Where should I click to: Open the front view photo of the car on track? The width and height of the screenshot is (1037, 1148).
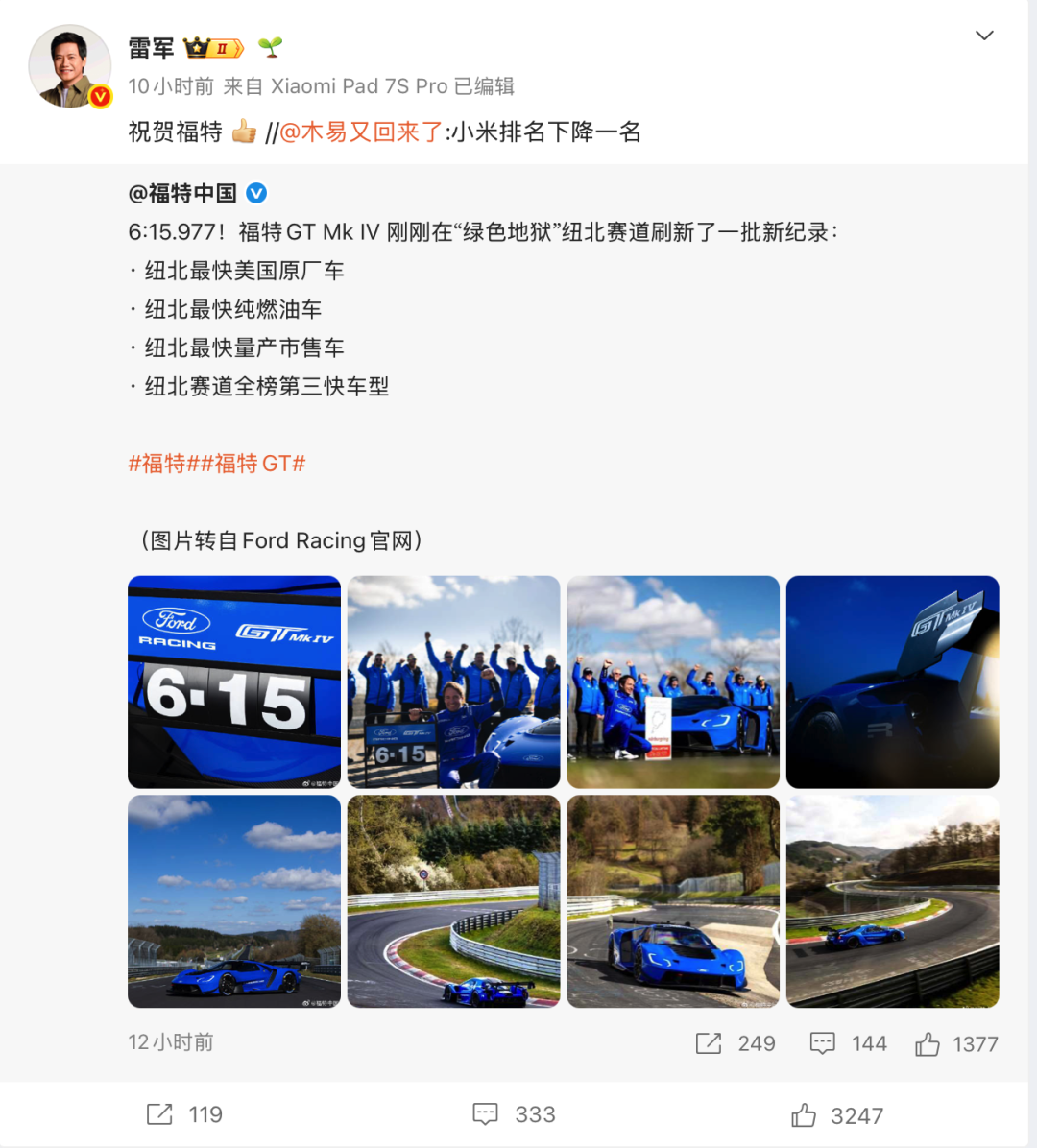(x=672, y=901)
